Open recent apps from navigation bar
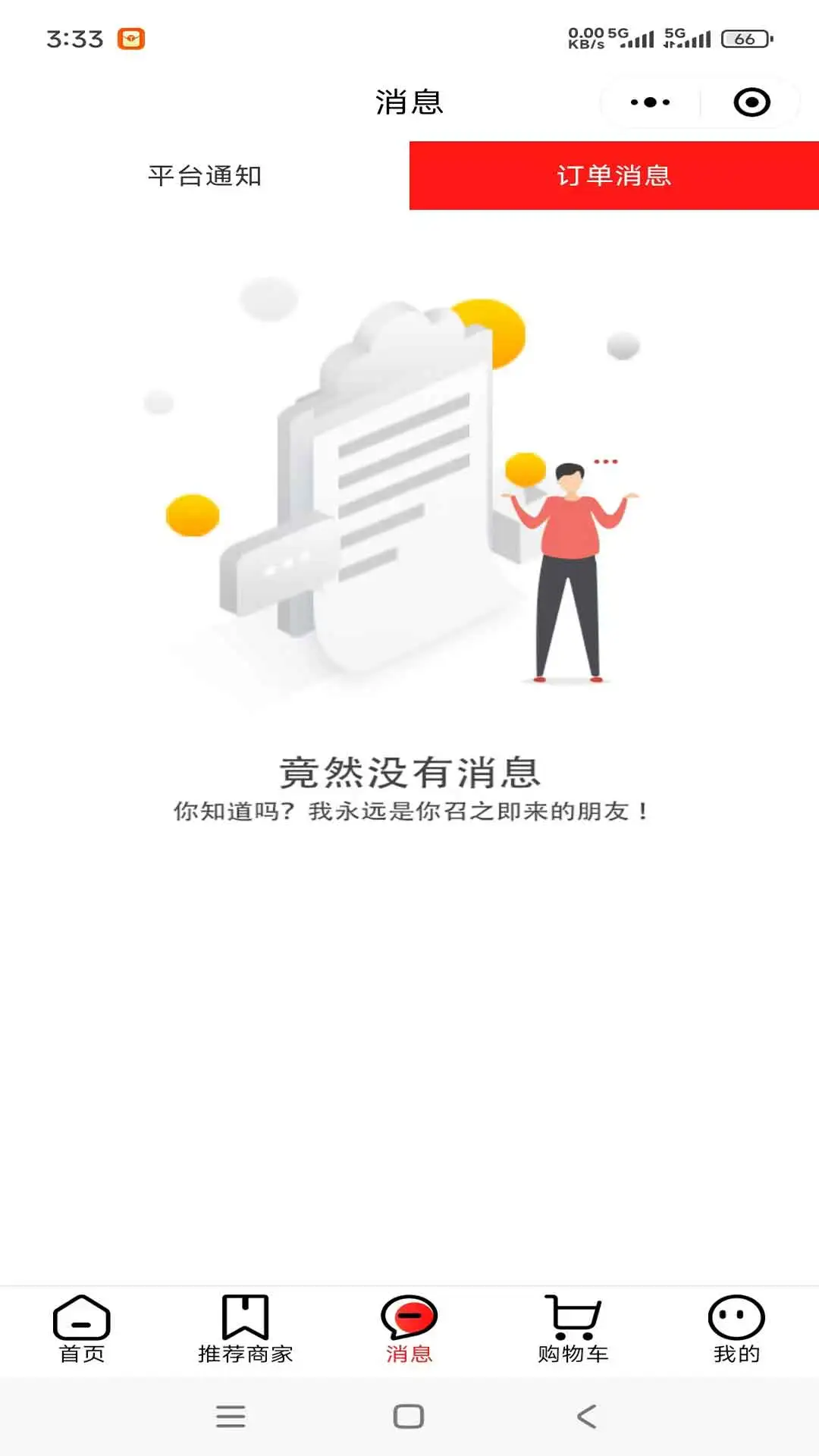The width and height of the screenshot is (819, 1456). (231, 1416)
